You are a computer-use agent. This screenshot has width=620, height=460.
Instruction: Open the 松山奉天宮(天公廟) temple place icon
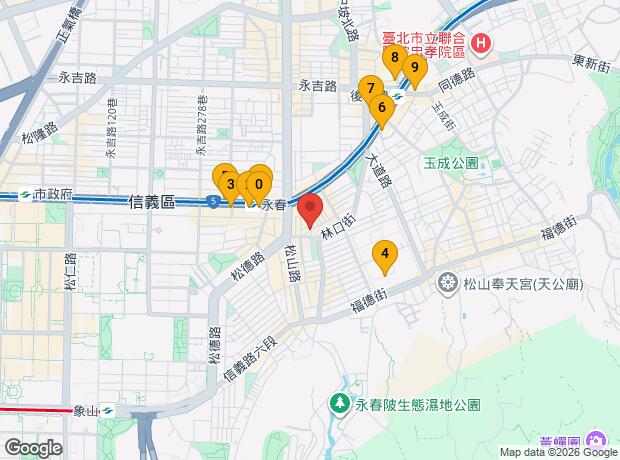tap(448, 283)
